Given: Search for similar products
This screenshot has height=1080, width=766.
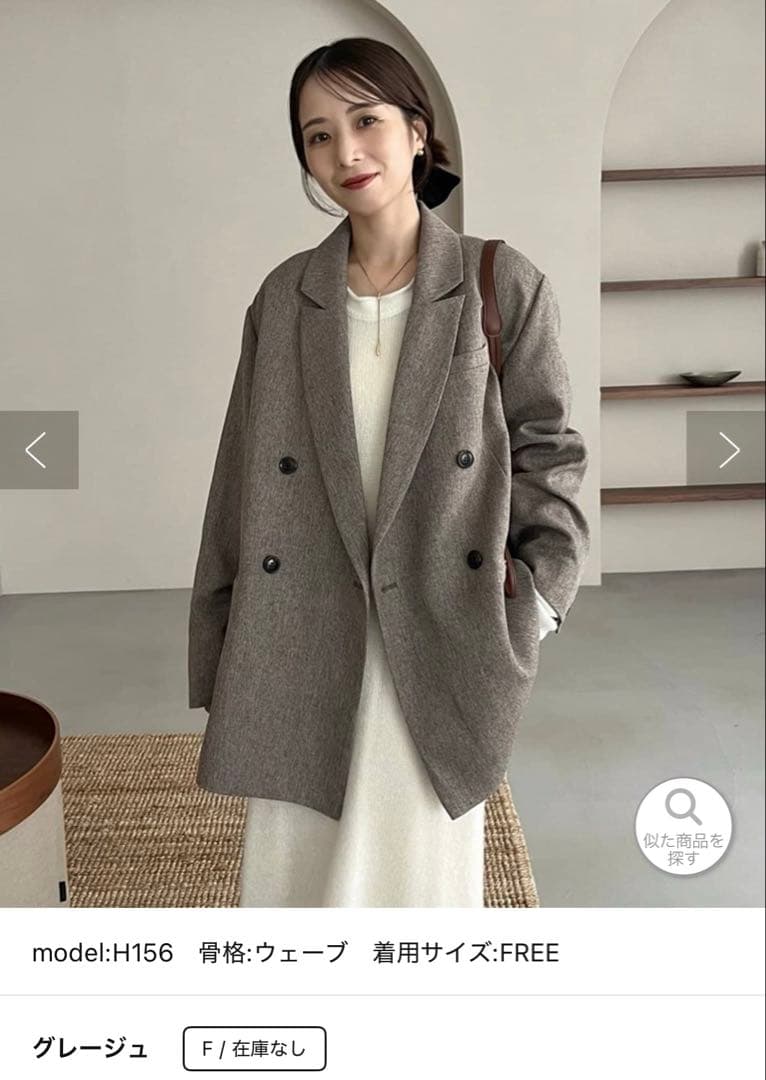Looking at the screenshot, I should 683,827.
